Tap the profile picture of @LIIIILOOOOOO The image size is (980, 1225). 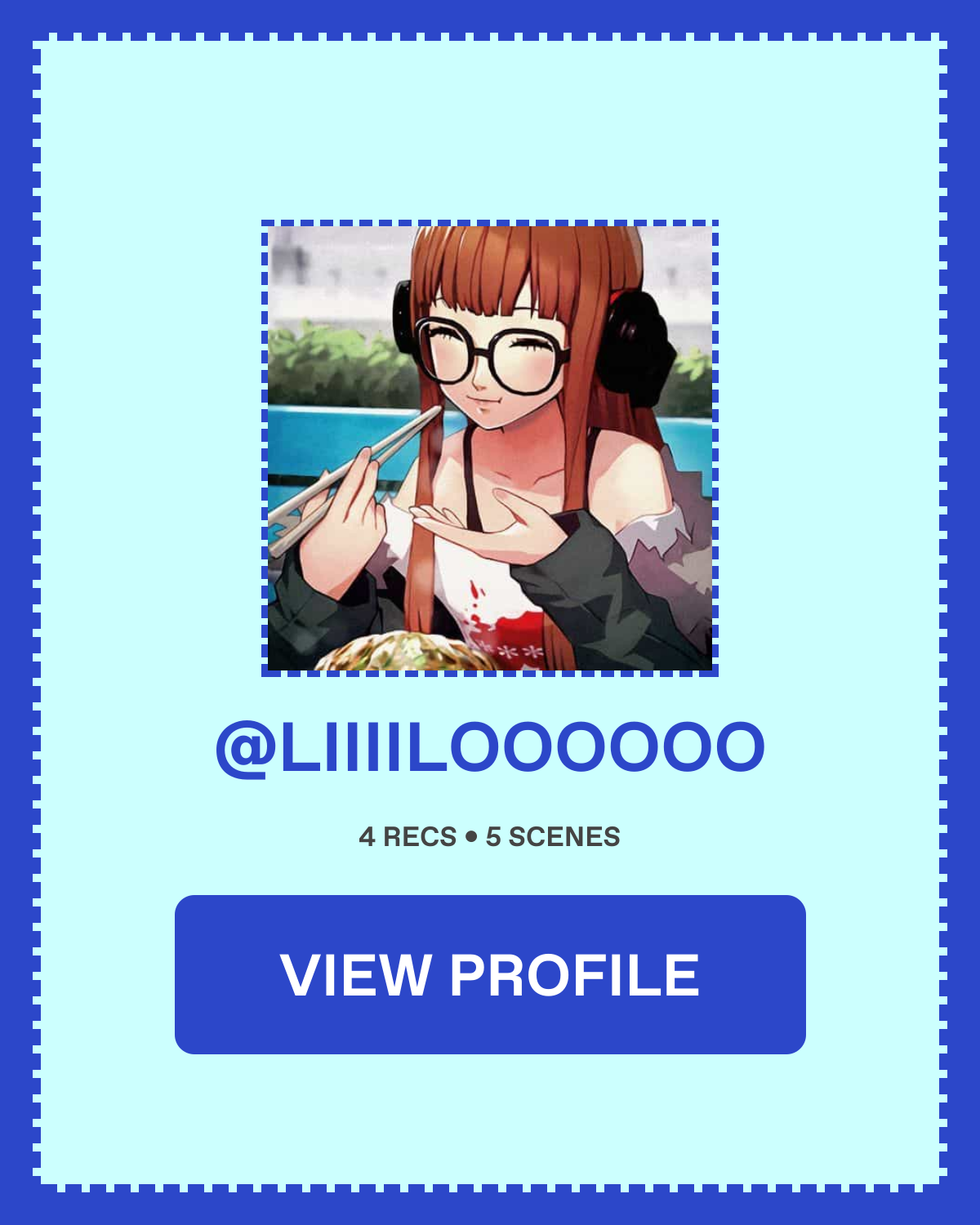tap(490, 448)
